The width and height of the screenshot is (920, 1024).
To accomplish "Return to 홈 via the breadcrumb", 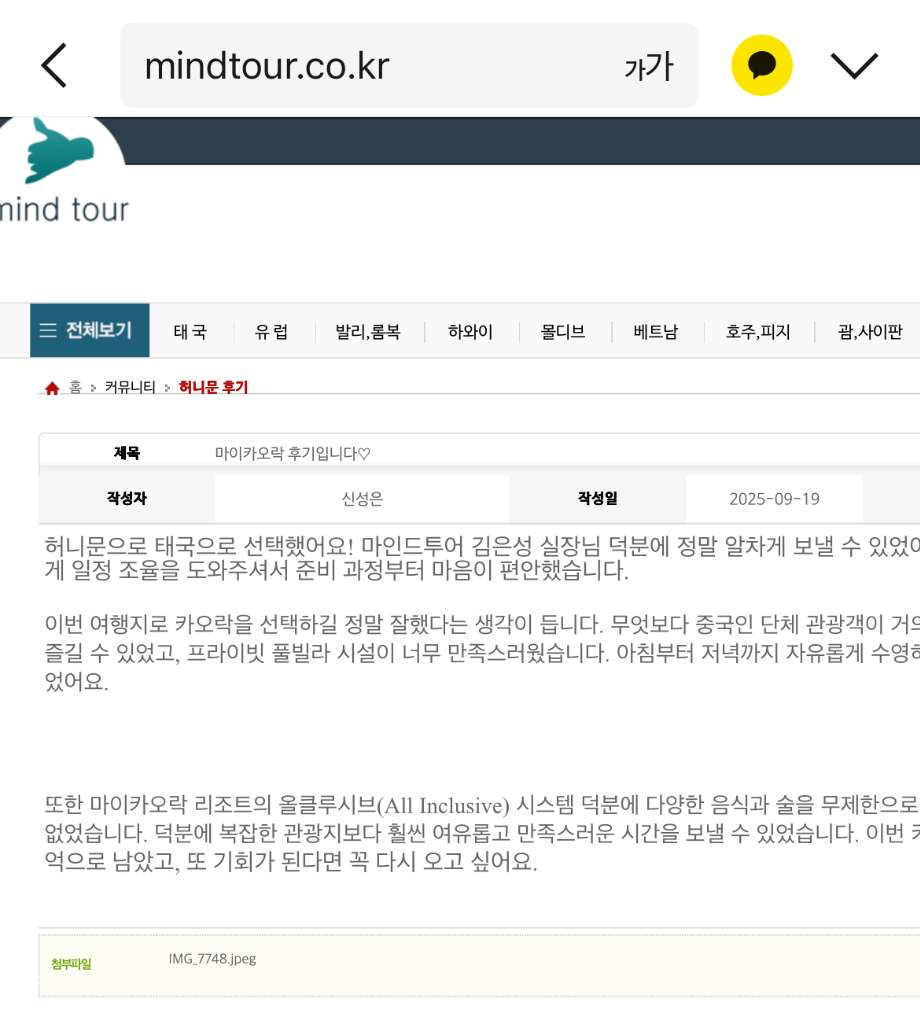I will [x=74, y=387].
